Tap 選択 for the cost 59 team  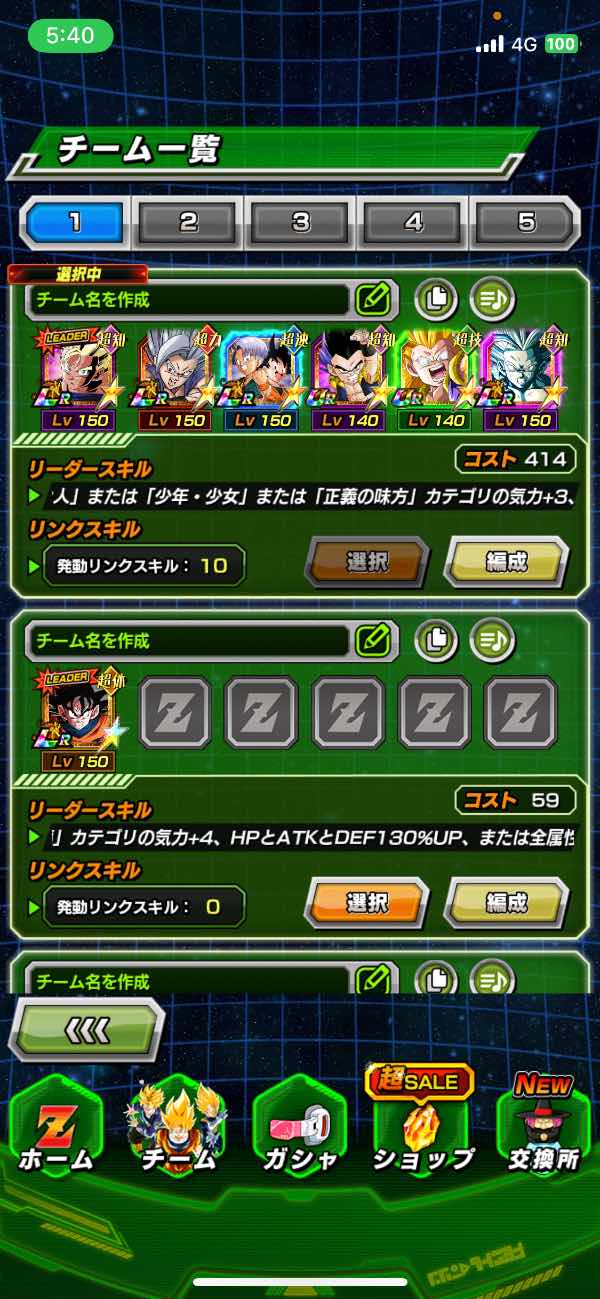coord(366,904)
